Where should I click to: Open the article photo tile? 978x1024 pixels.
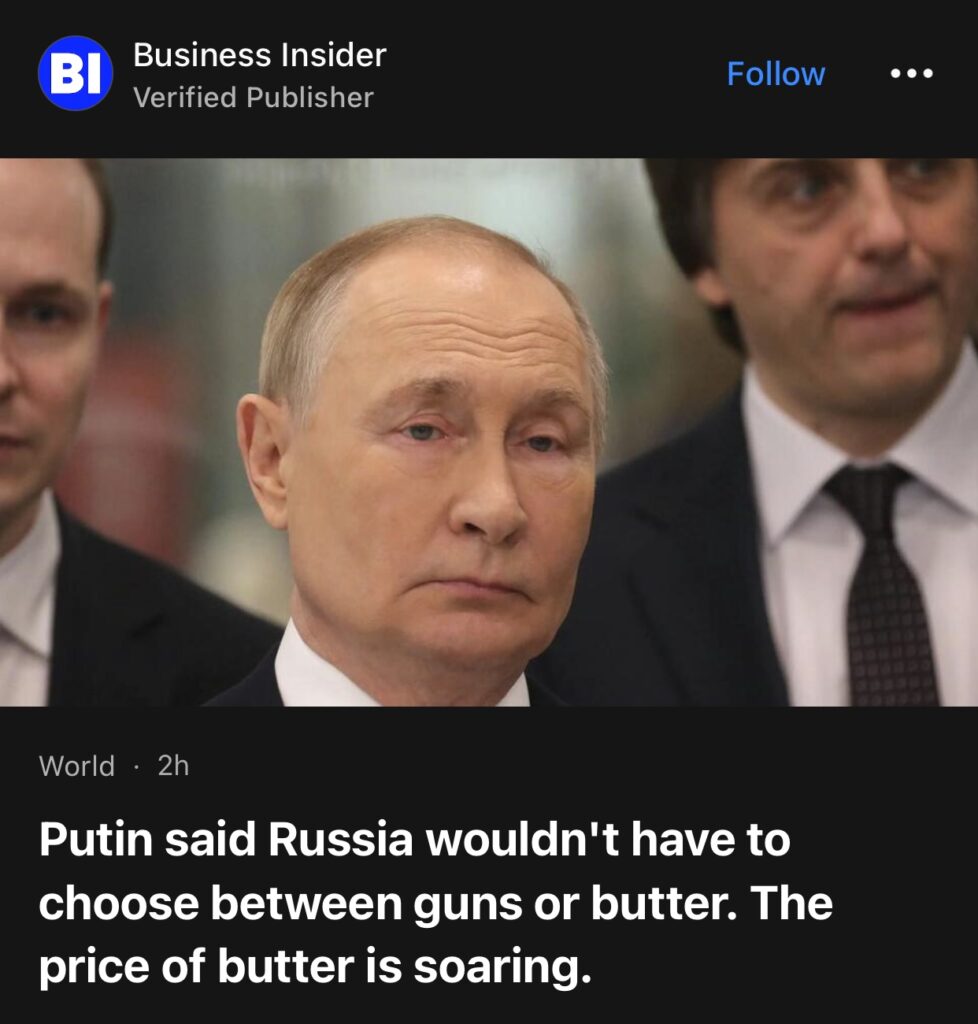[489, 432]
